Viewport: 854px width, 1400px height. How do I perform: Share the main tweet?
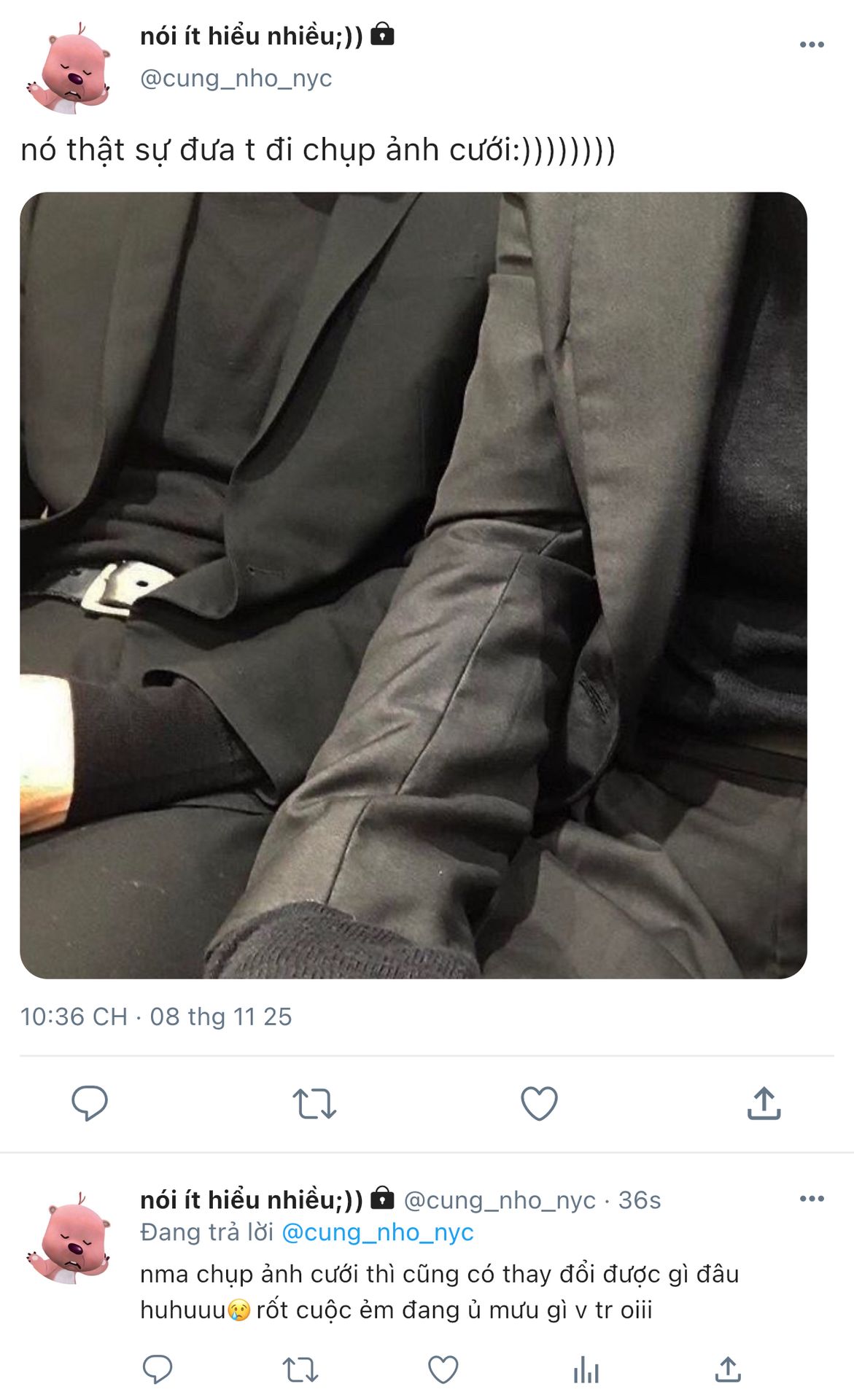point(764,1103)
